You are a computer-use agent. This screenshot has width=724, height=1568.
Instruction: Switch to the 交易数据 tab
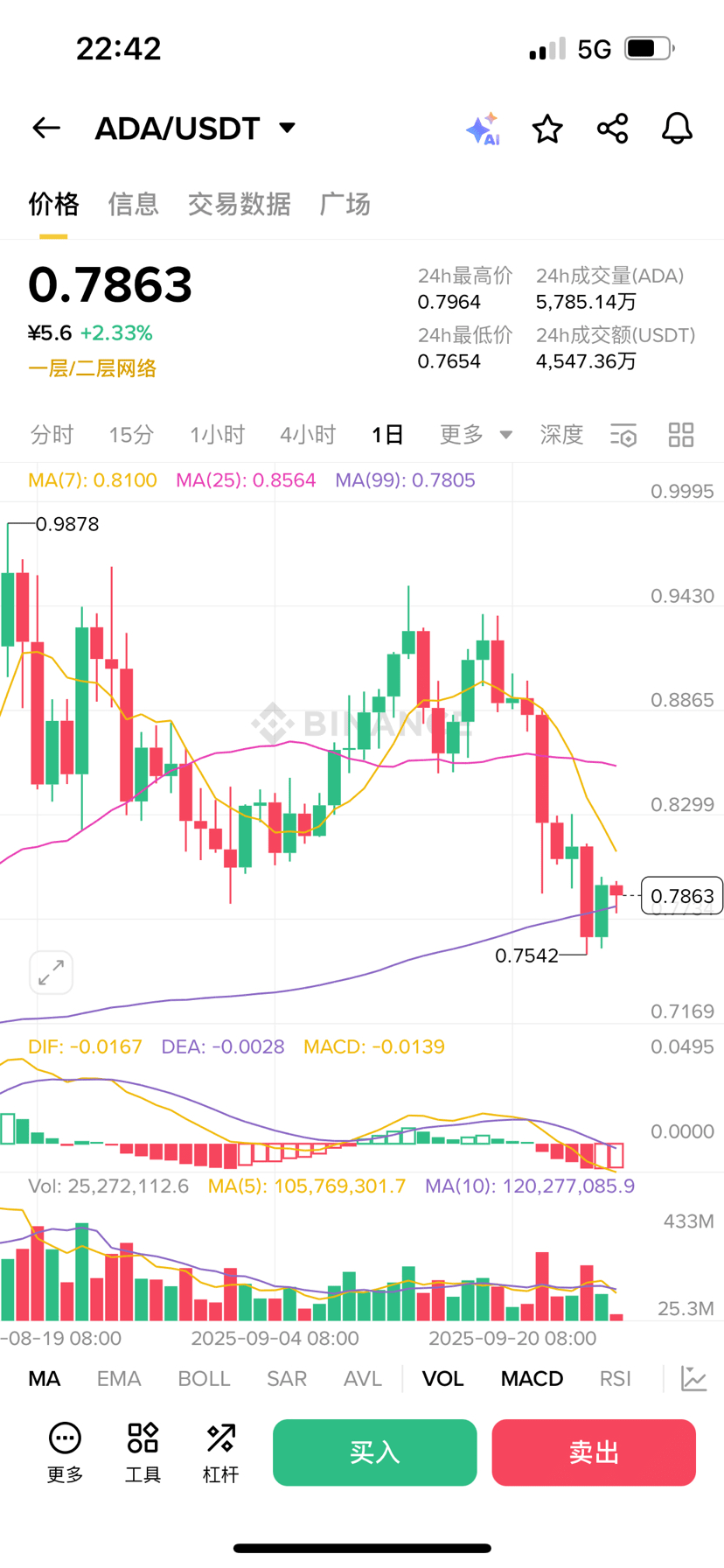[239, 204]
